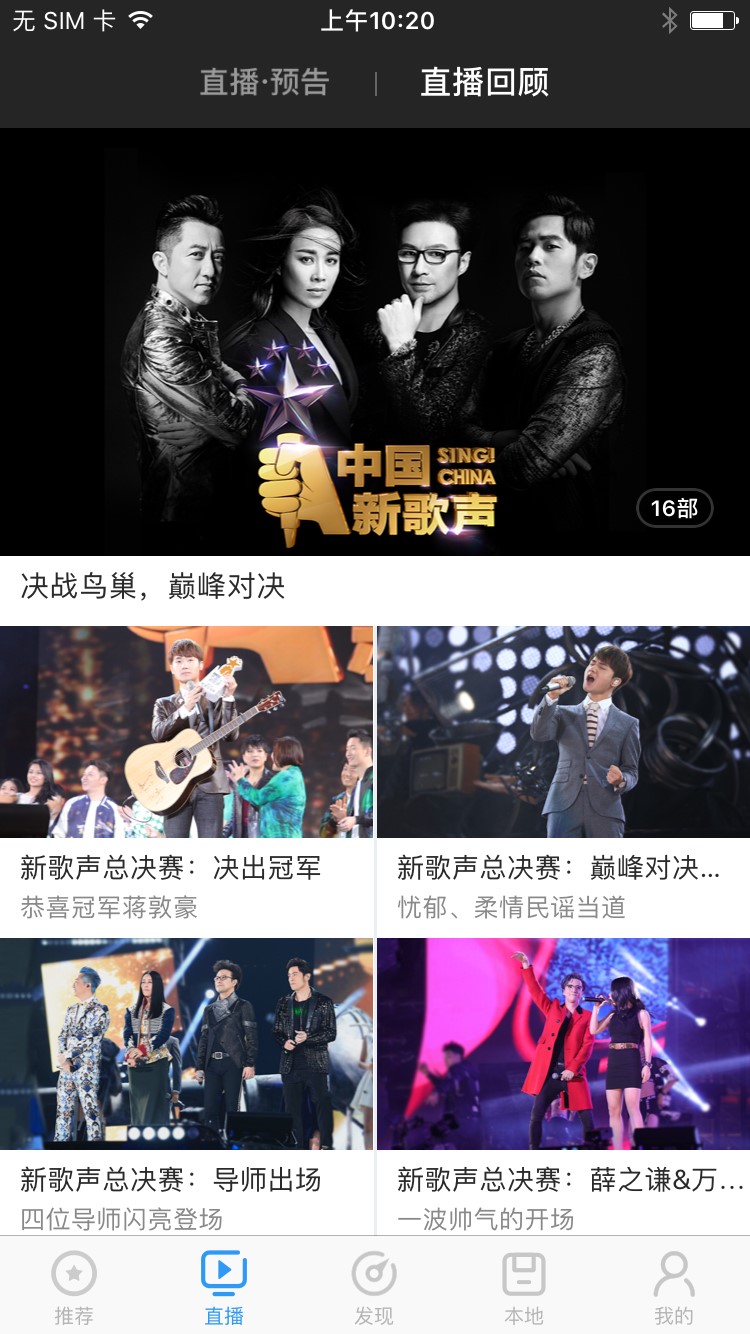Switch to the 发现 tab

click(374, 1286)
